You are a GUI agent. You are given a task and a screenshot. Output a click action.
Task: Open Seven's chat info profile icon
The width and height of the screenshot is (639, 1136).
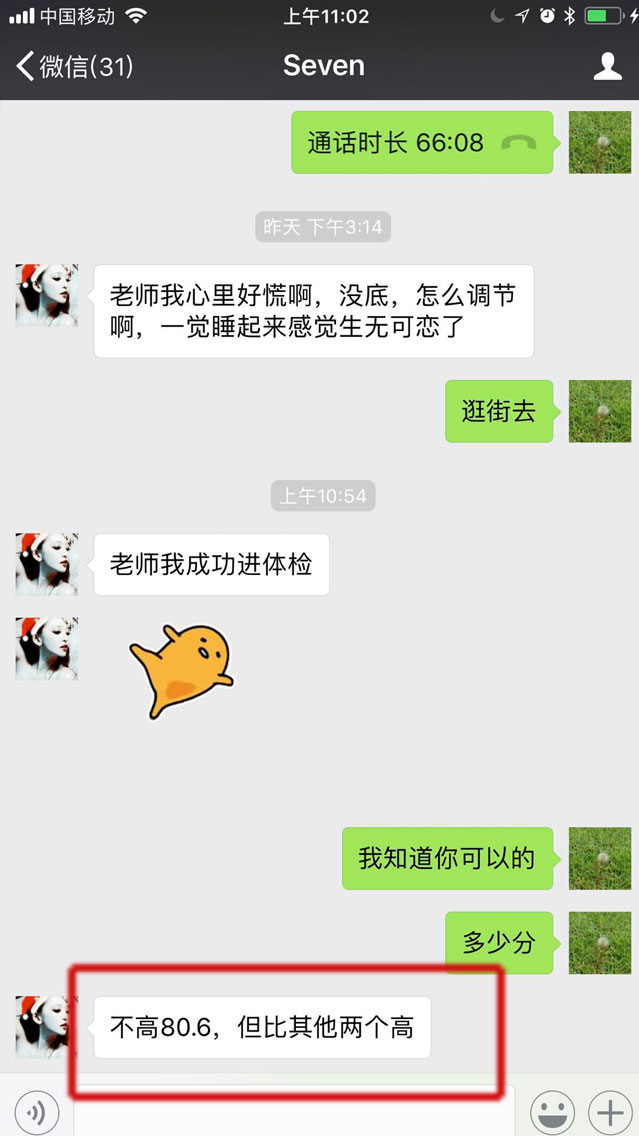[x=607, y=67]
